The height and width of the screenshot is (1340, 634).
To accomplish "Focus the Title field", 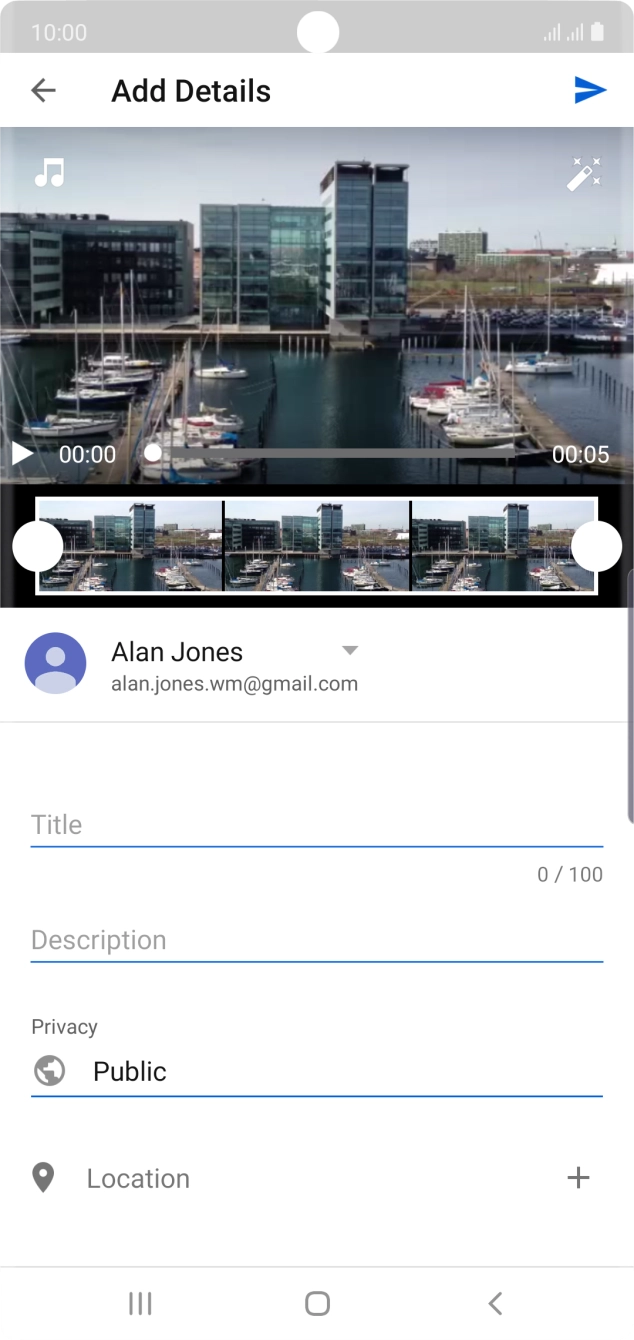I will click(316, 825).
